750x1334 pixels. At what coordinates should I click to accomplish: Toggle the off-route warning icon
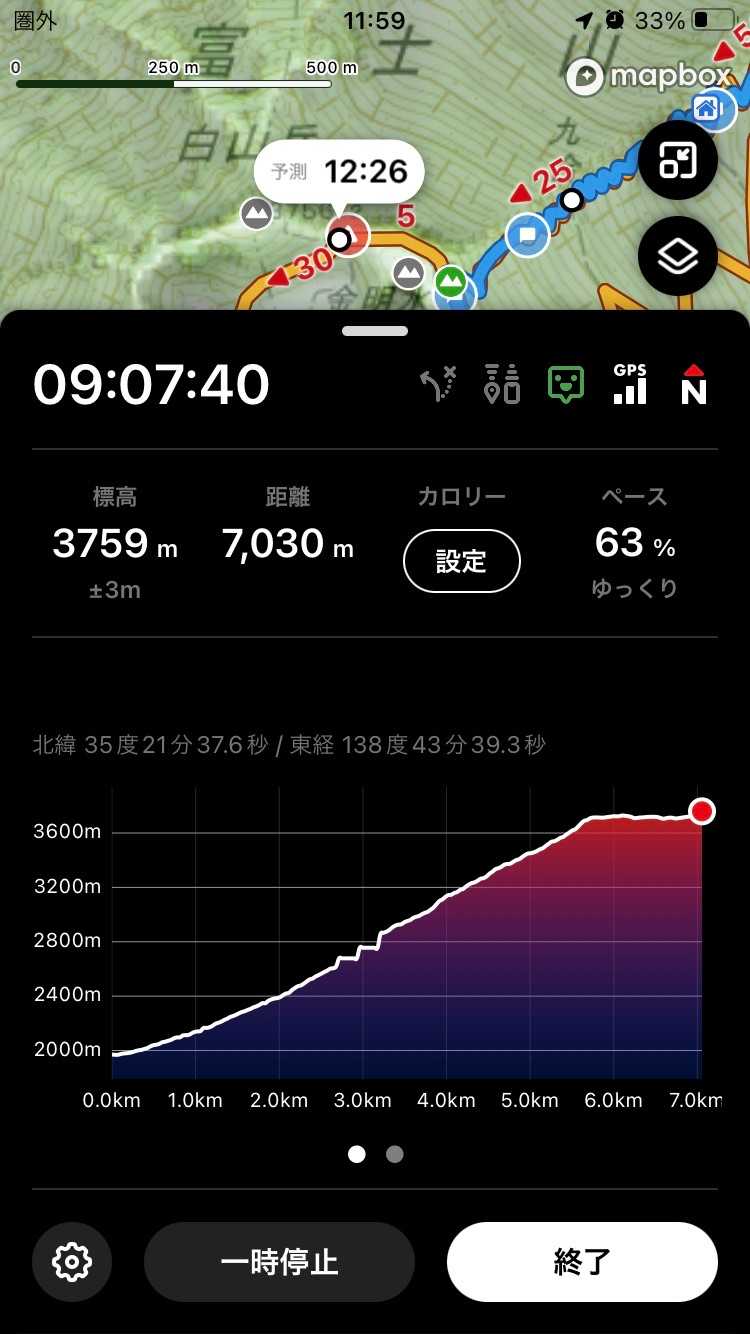point(438,385)
